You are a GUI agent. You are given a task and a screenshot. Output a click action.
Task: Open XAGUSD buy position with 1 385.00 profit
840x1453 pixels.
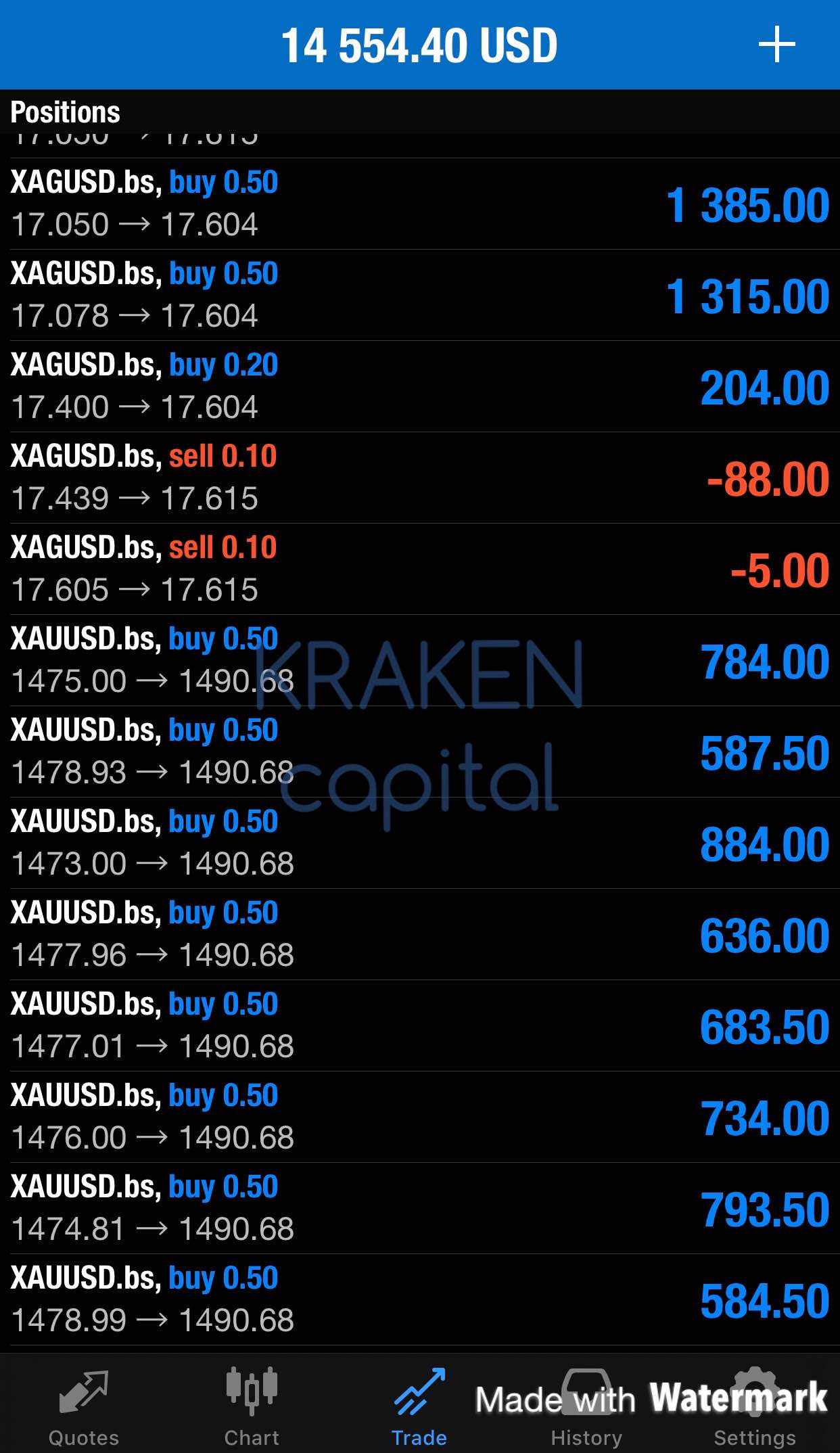click(x=420, y=204)
